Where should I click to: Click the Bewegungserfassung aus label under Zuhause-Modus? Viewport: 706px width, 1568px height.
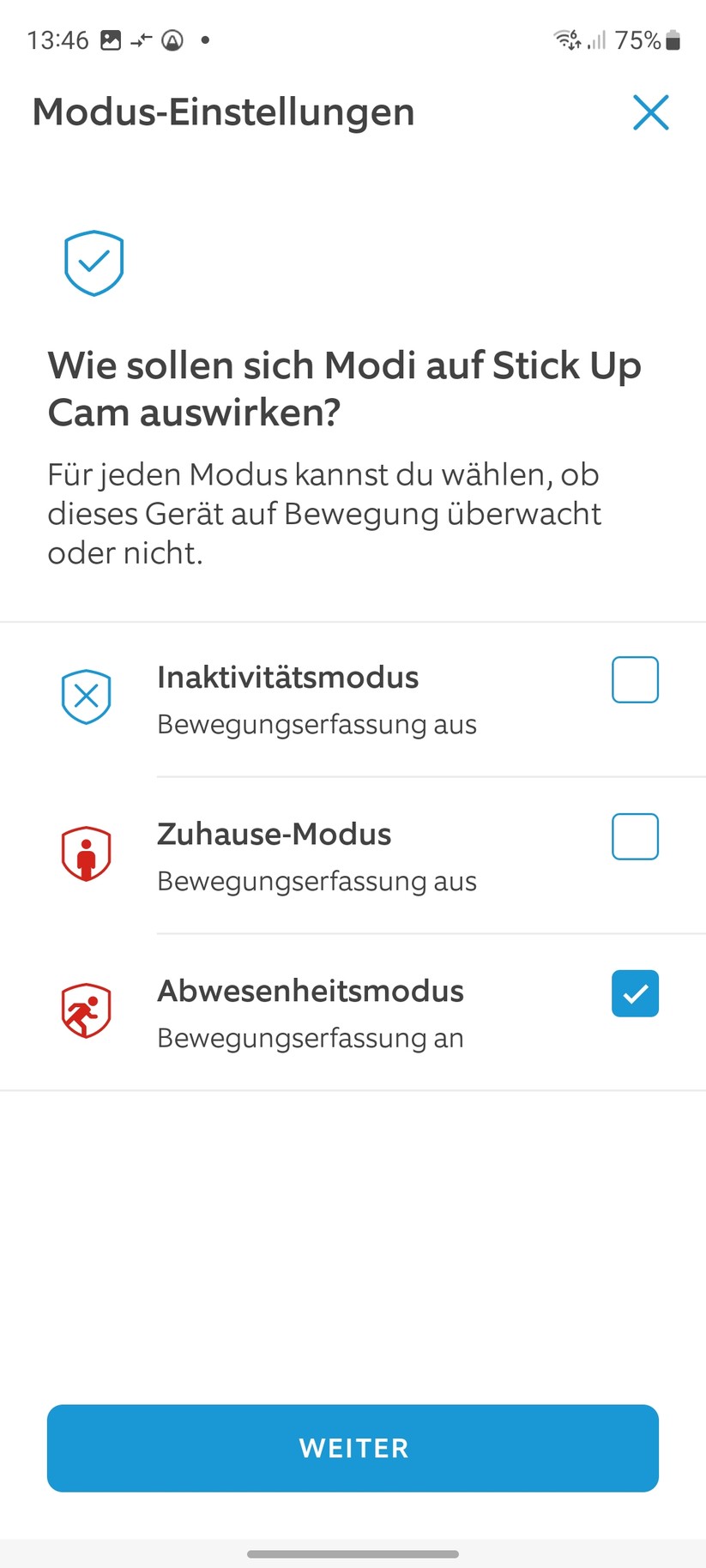pyautogui.click(x=317, y=881)
